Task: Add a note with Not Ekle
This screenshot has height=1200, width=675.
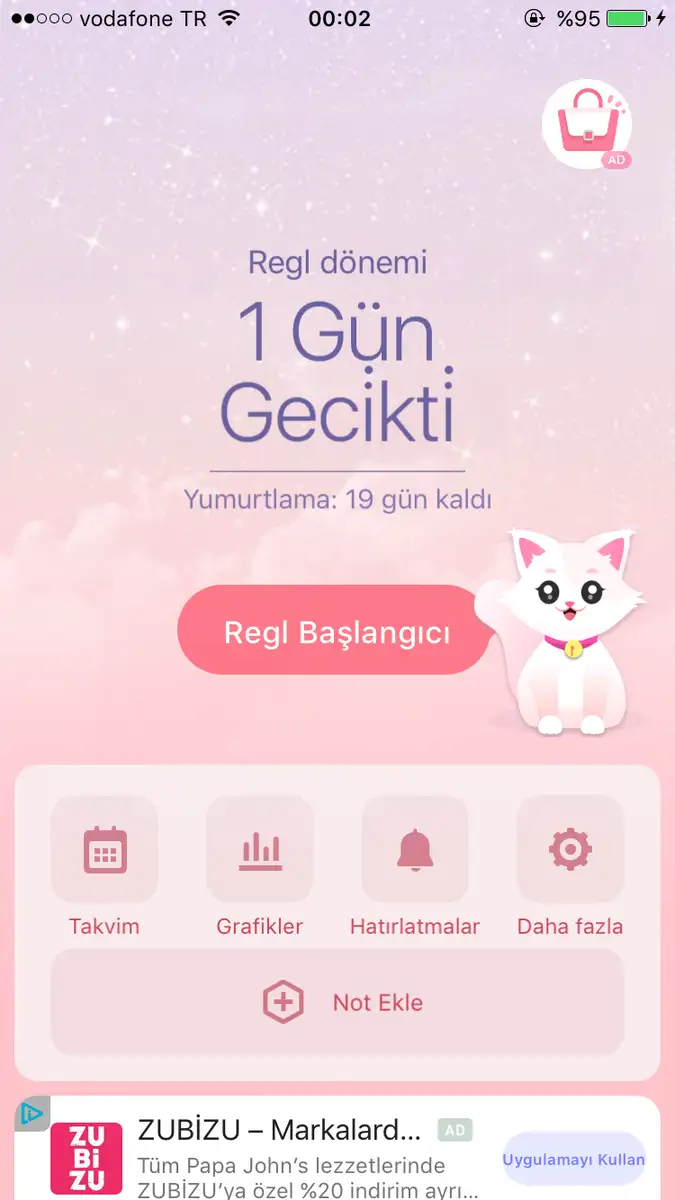Action: pos(337,1002)
